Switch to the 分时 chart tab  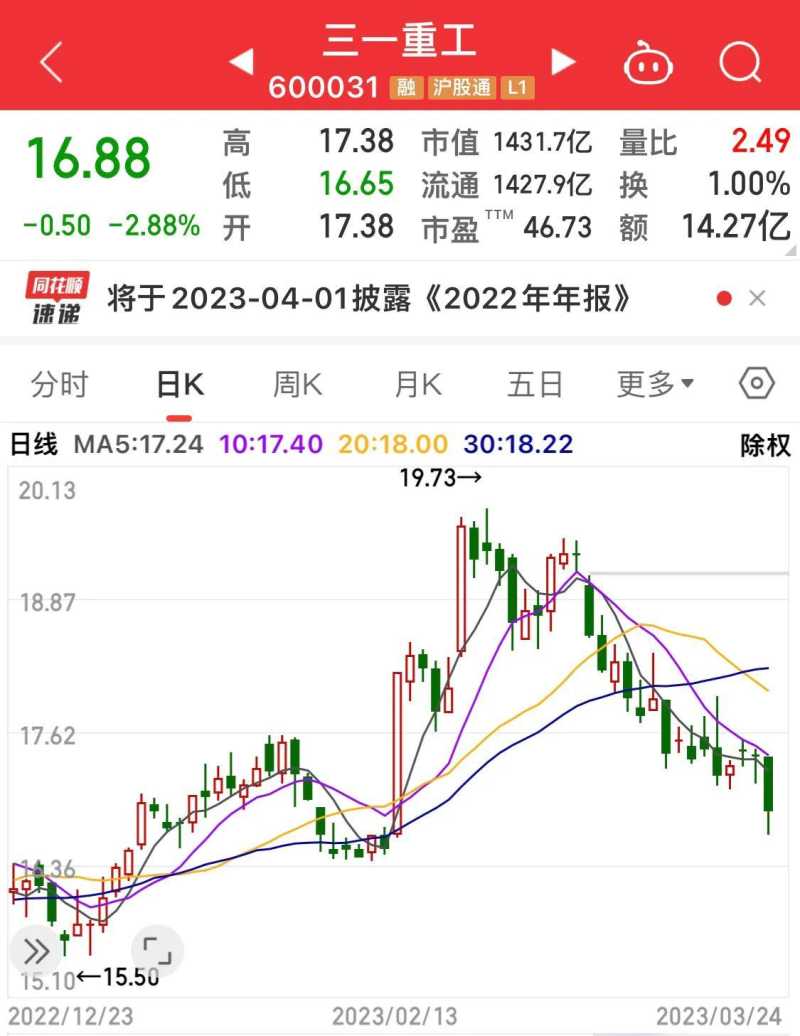coord(59,385)
